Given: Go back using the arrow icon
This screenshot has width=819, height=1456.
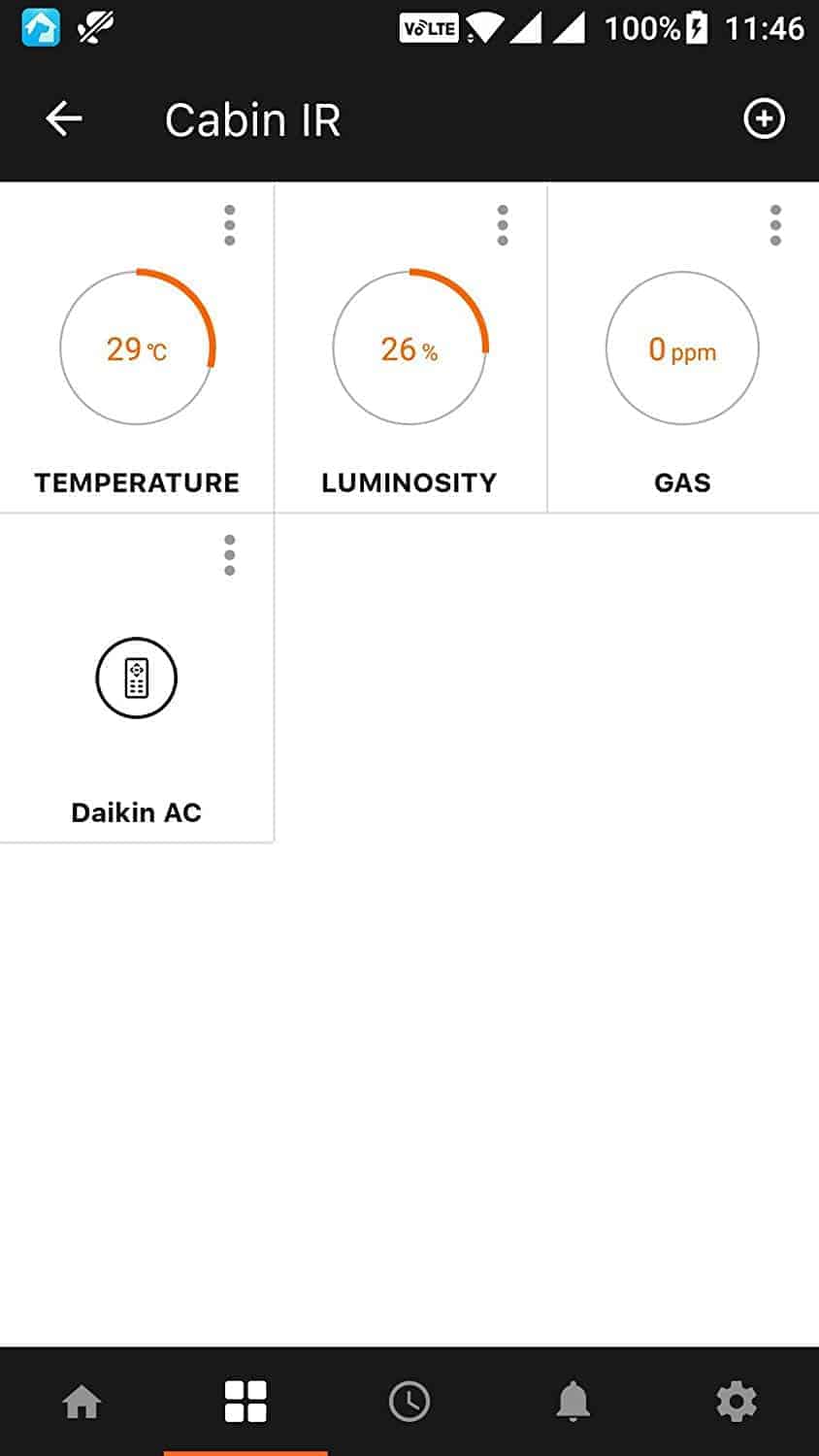Looking at the screenshot, I should click(62, 118).
